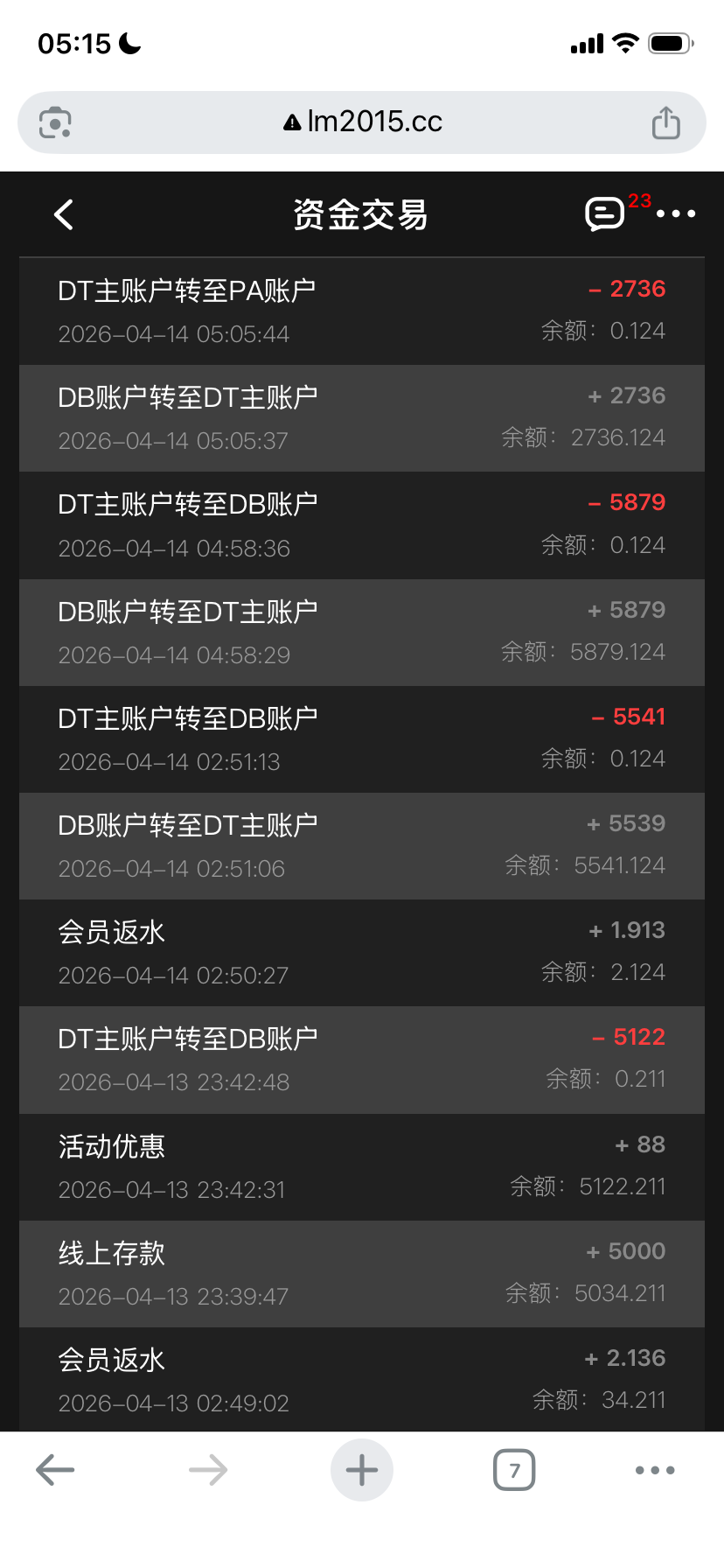Open a new browser tab
The height and width of the screenshot is (1568, 724).
click(362, 1470)
